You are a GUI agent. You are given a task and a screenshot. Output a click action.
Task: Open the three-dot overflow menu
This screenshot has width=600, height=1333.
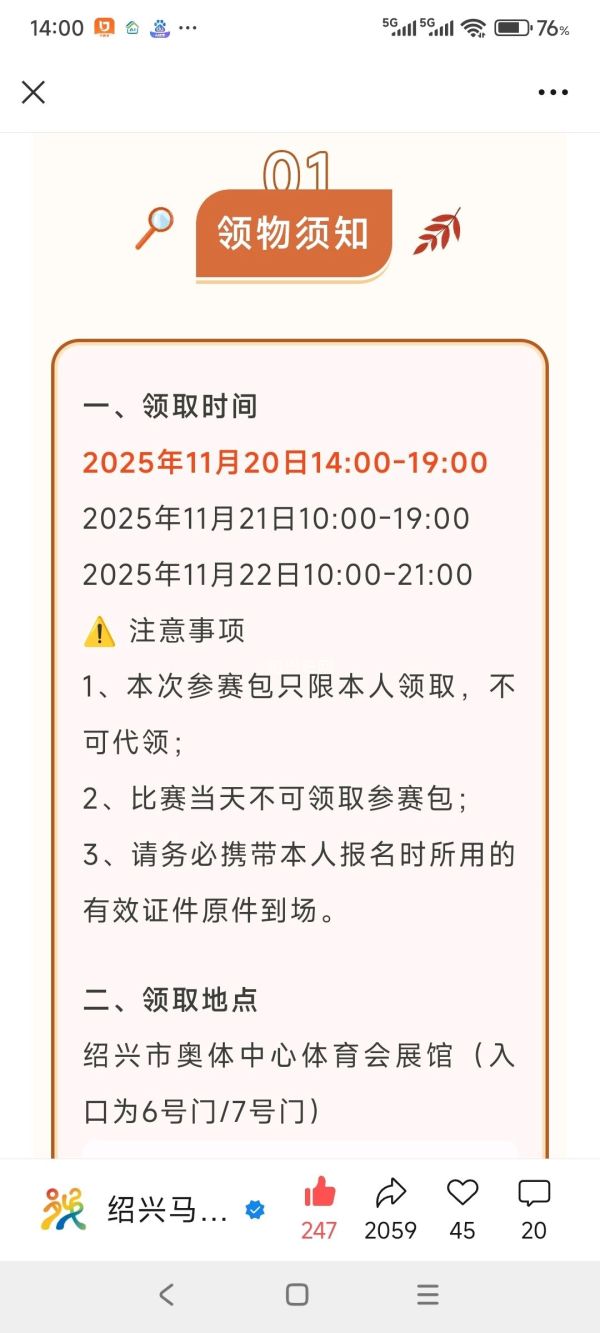click(x=552, y=92)
